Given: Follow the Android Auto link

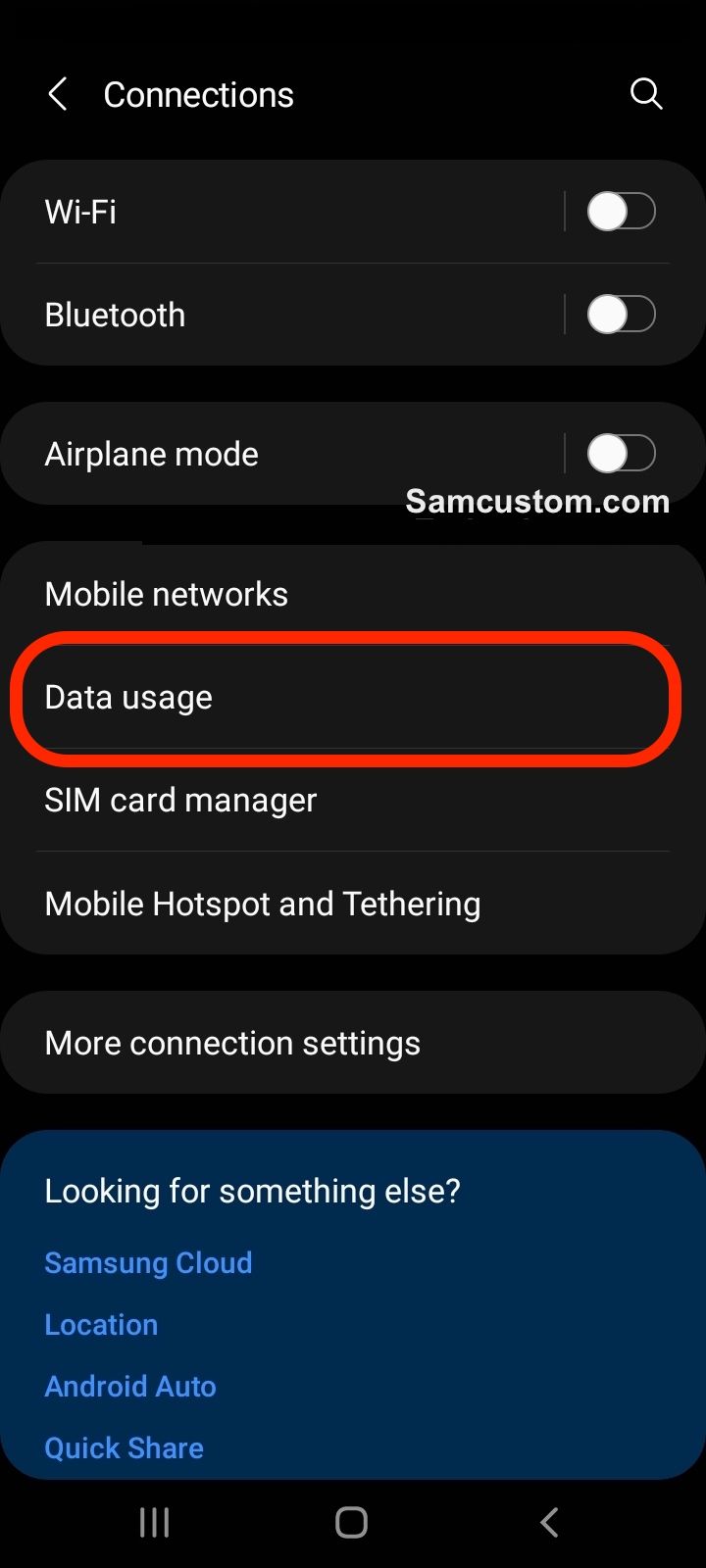Looking at the screenshot, I should point(130,1386).
